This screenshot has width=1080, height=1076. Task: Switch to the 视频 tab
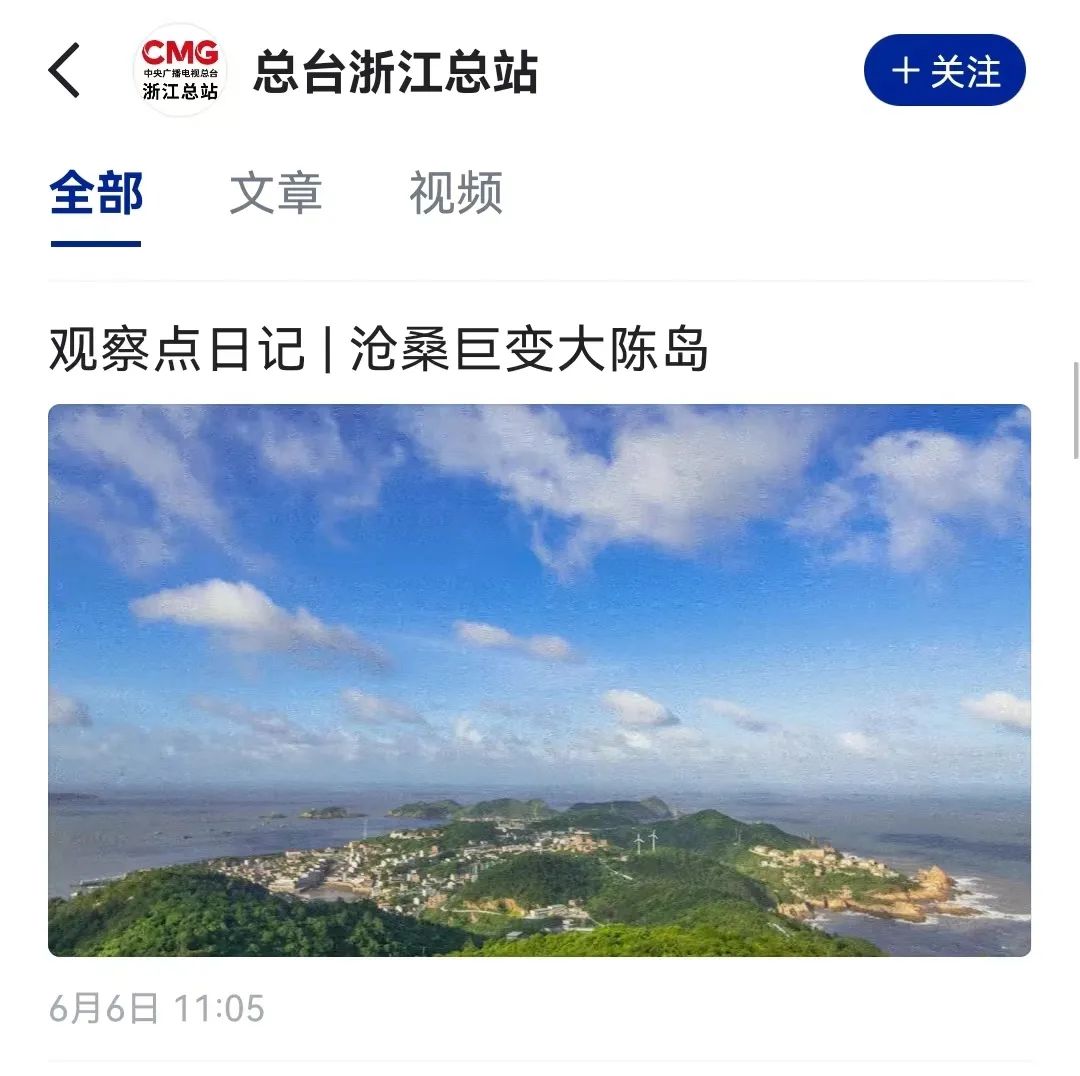click(x=455, y=194)
